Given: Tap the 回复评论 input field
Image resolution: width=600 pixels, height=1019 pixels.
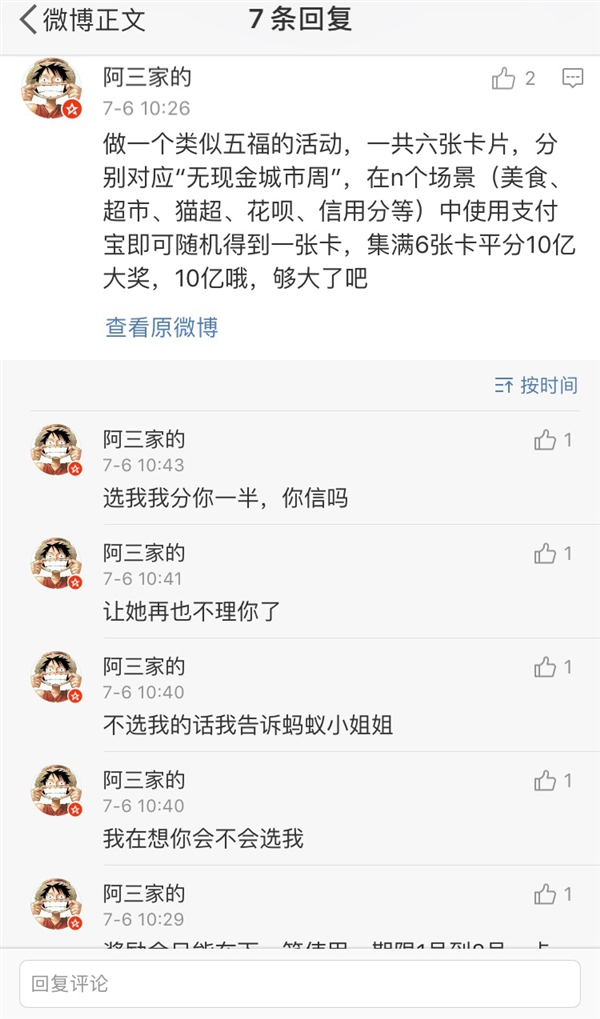Looking at the screenshot, I should pyautogui.click(x=300, y=983).
